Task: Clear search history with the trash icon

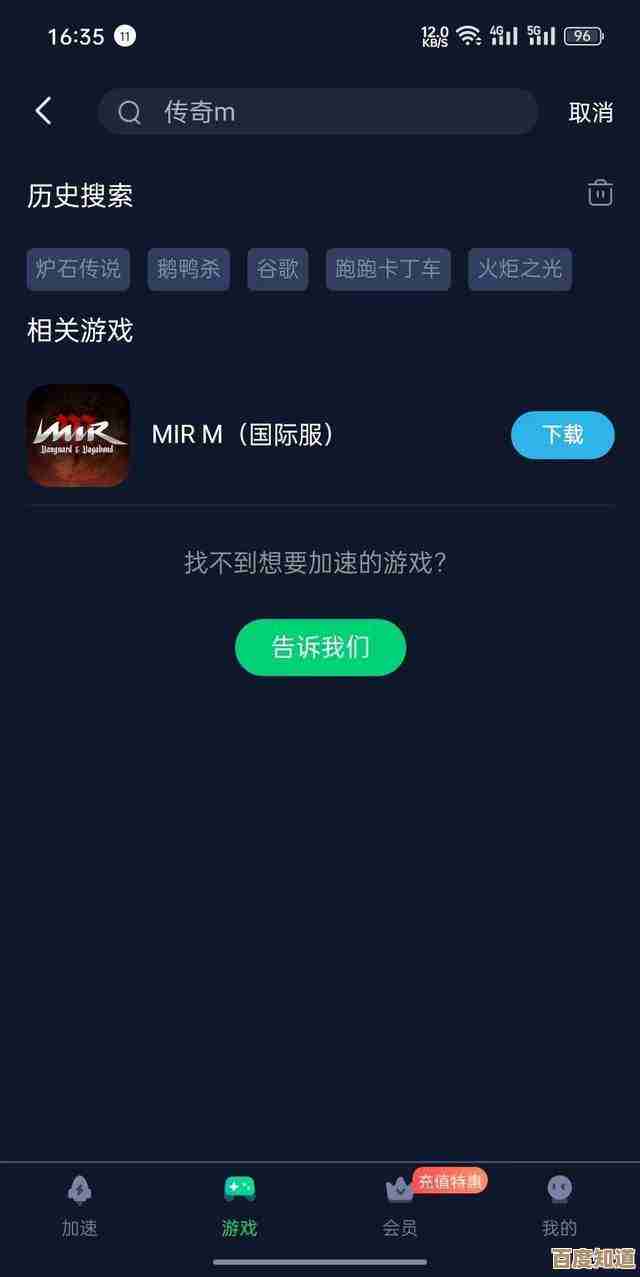Action: tap(599, 193)
